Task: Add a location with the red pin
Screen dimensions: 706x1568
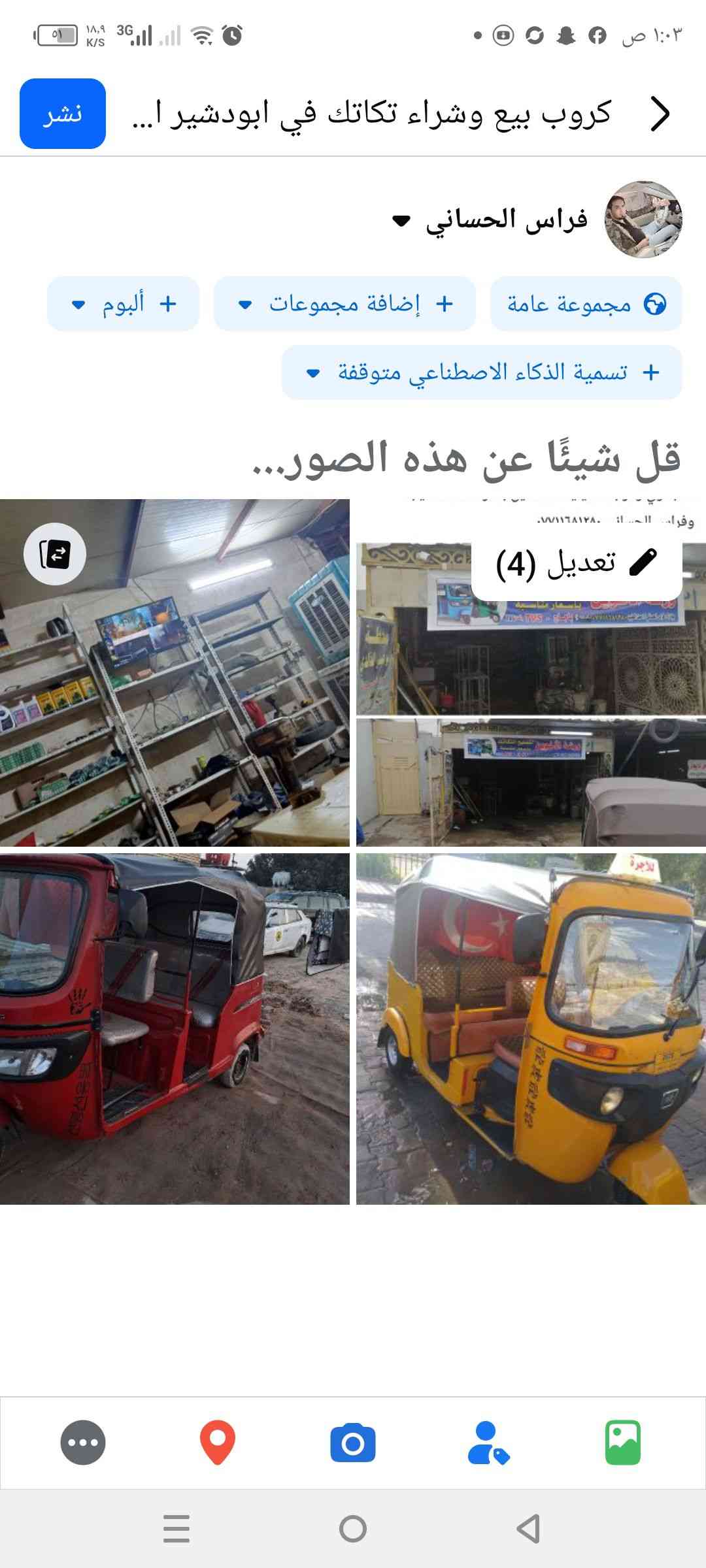Action: pos(217,1443)
